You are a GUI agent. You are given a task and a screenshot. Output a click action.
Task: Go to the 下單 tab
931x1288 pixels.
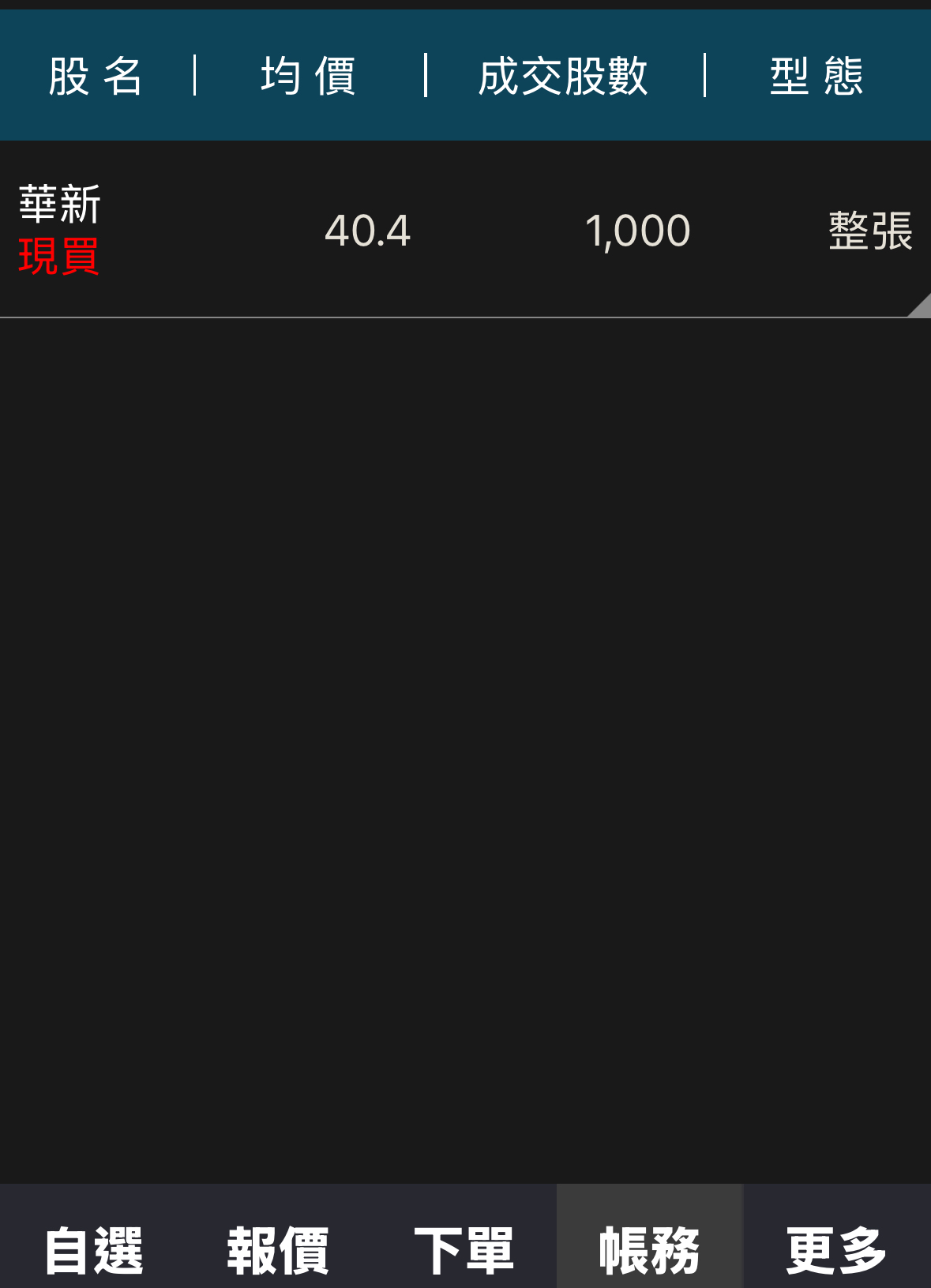coord(464,1249)
